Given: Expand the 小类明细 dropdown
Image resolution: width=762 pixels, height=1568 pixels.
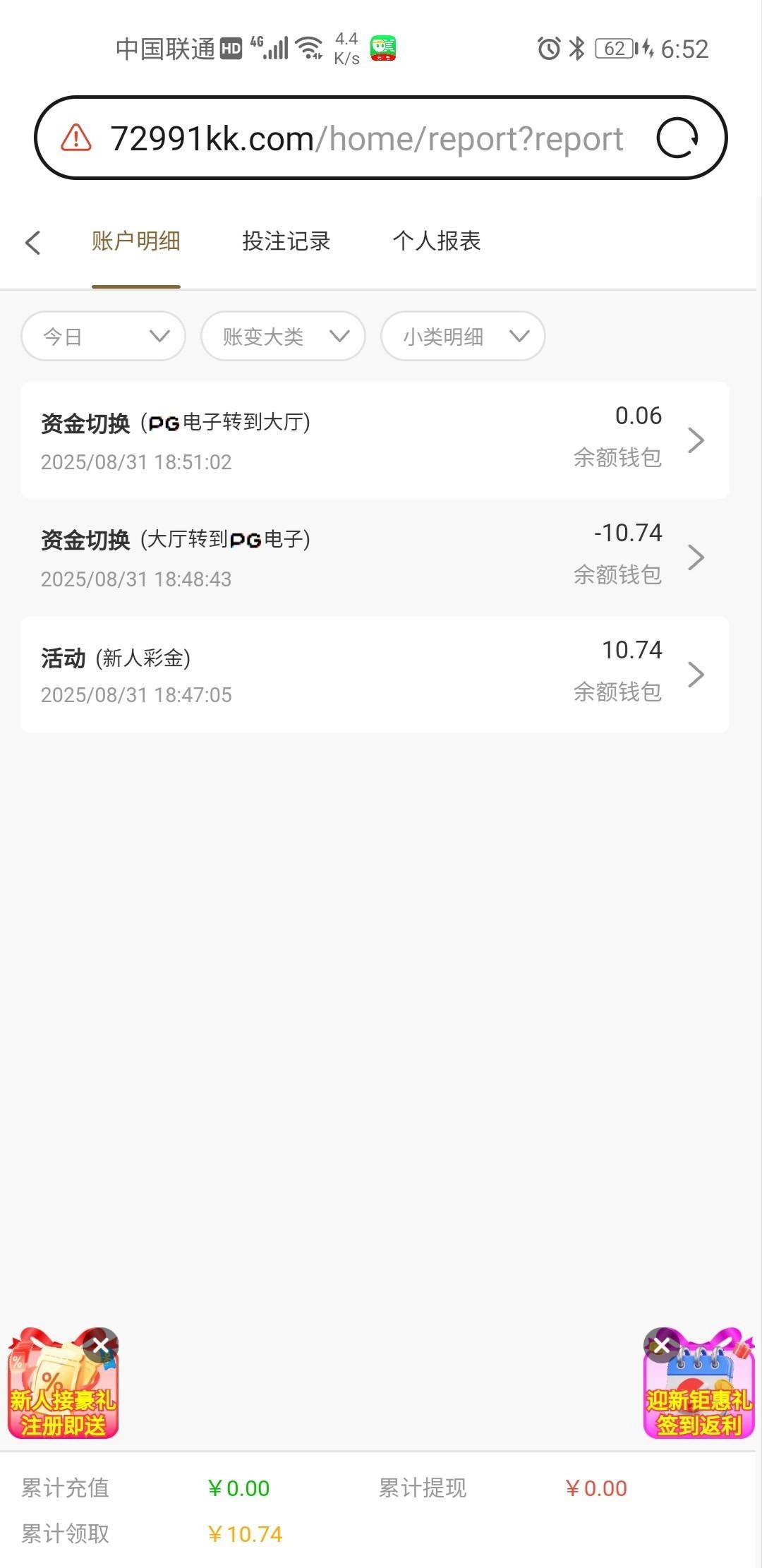Looking at the screenshot, I should pos(463,337).
